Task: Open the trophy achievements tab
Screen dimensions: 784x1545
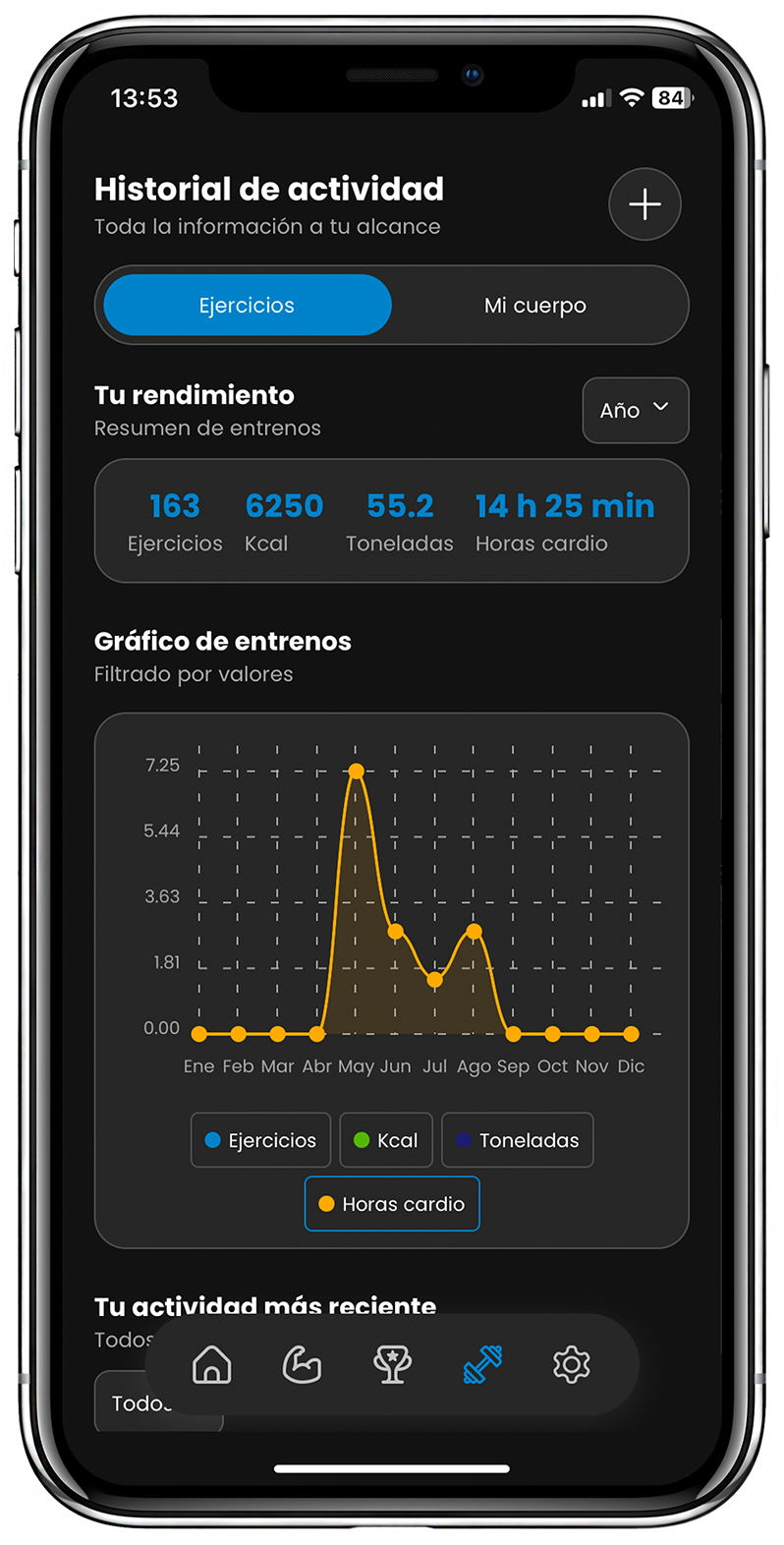Action: 392,1365
